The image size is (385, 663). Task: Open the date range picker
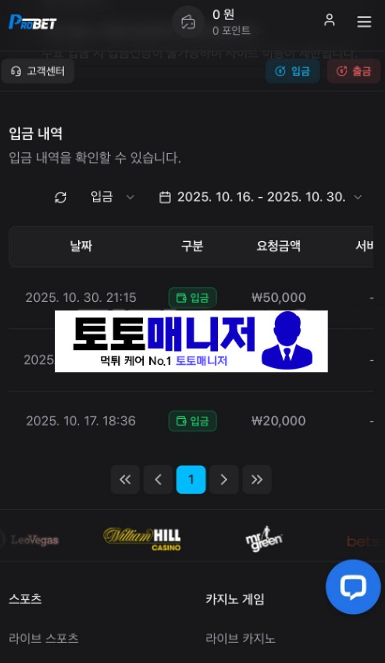point(260,197)
